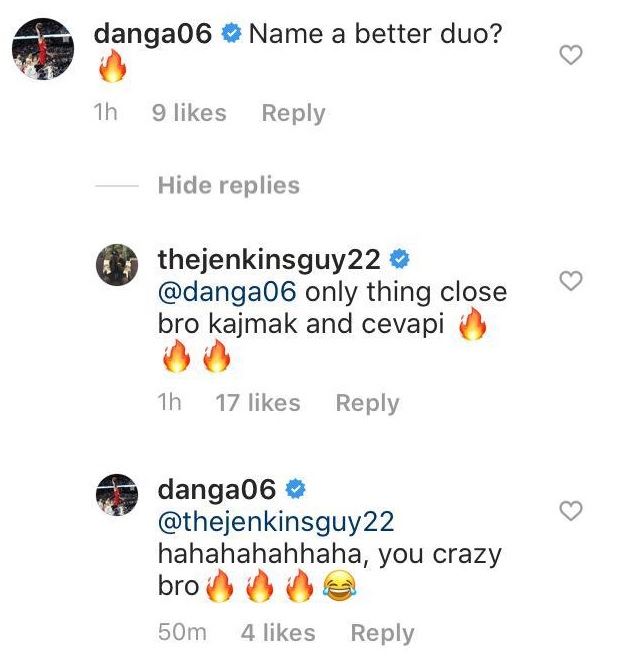View the 4 likes on danga06's reply

[x=278, y=633]
